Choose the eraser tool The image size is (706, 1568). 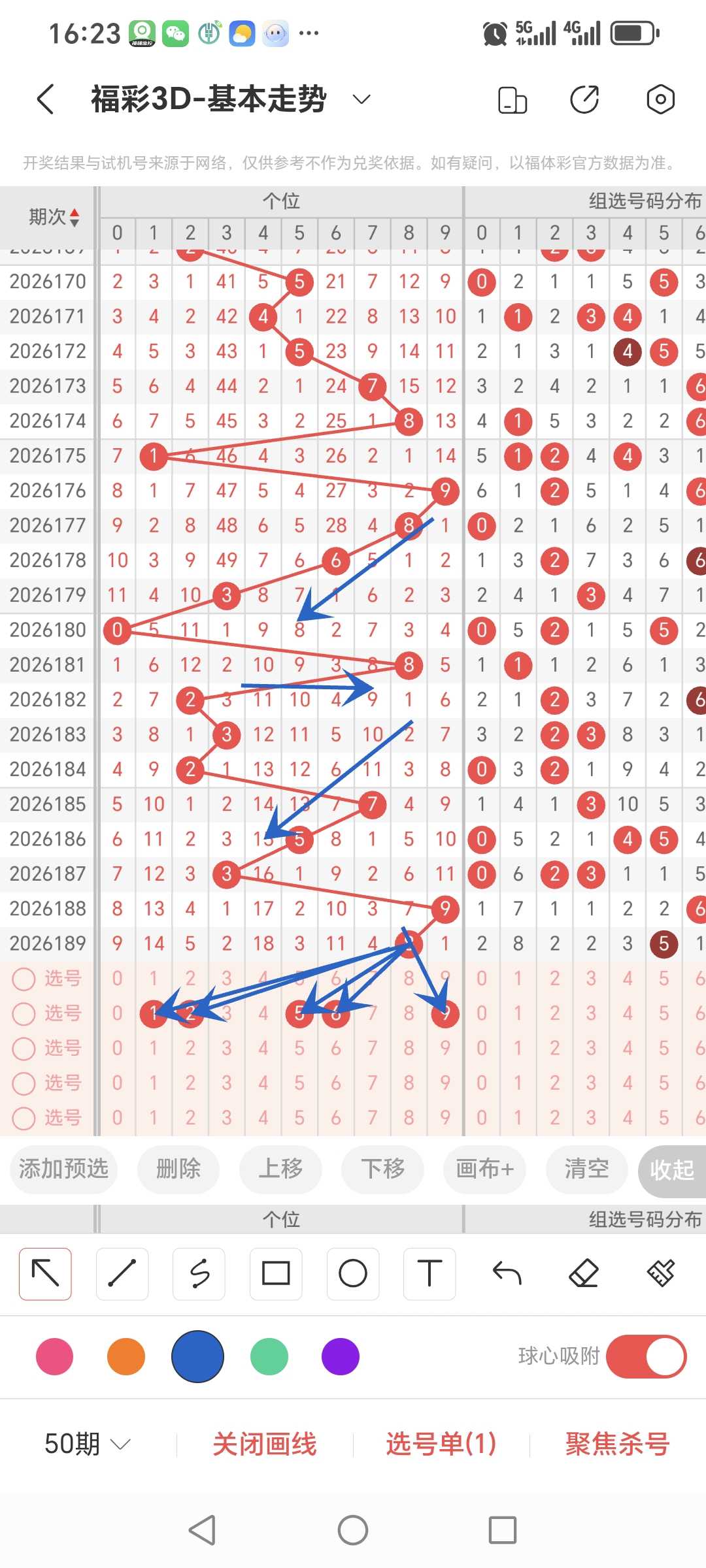[584, 1273]
